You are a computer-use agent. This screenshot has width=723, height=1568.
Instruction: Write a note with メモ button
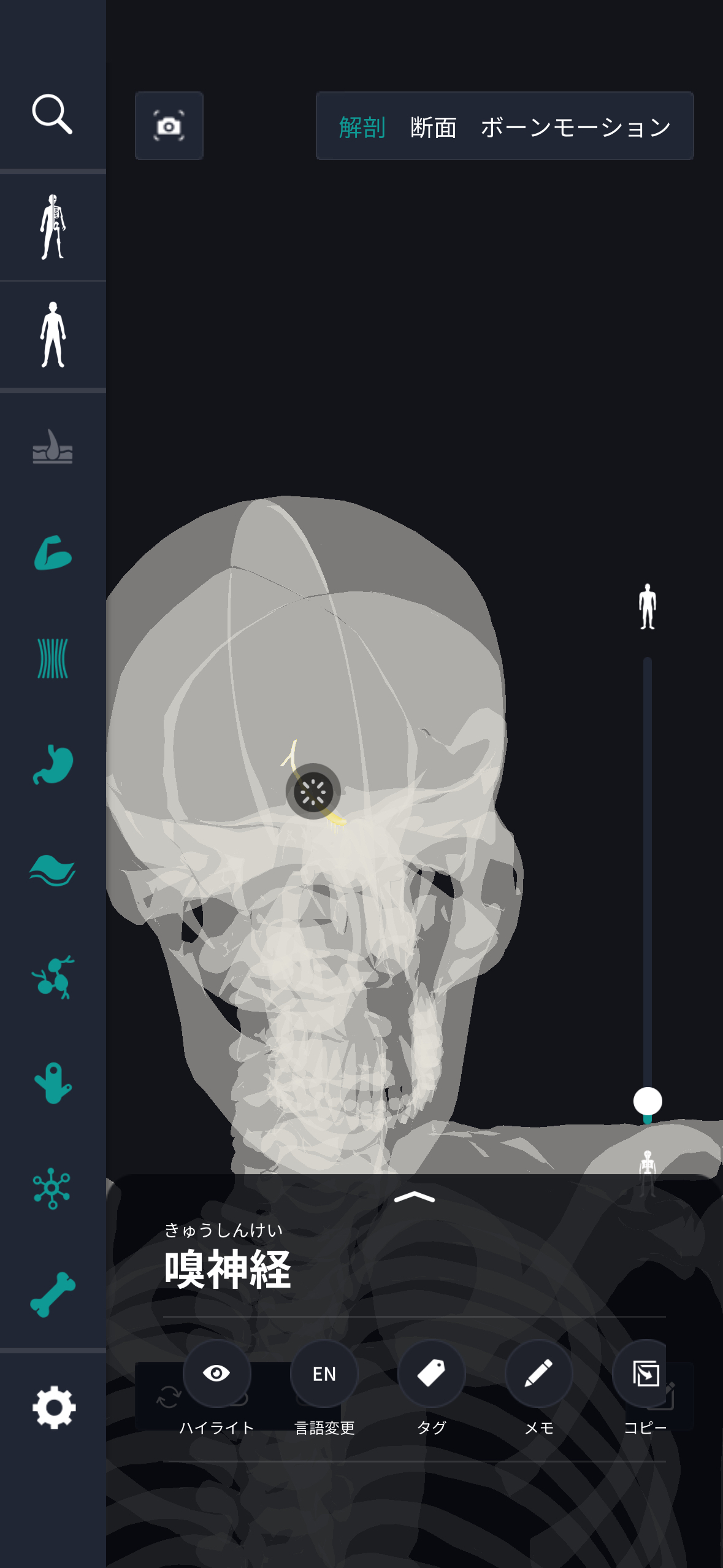click(538, 1373)
